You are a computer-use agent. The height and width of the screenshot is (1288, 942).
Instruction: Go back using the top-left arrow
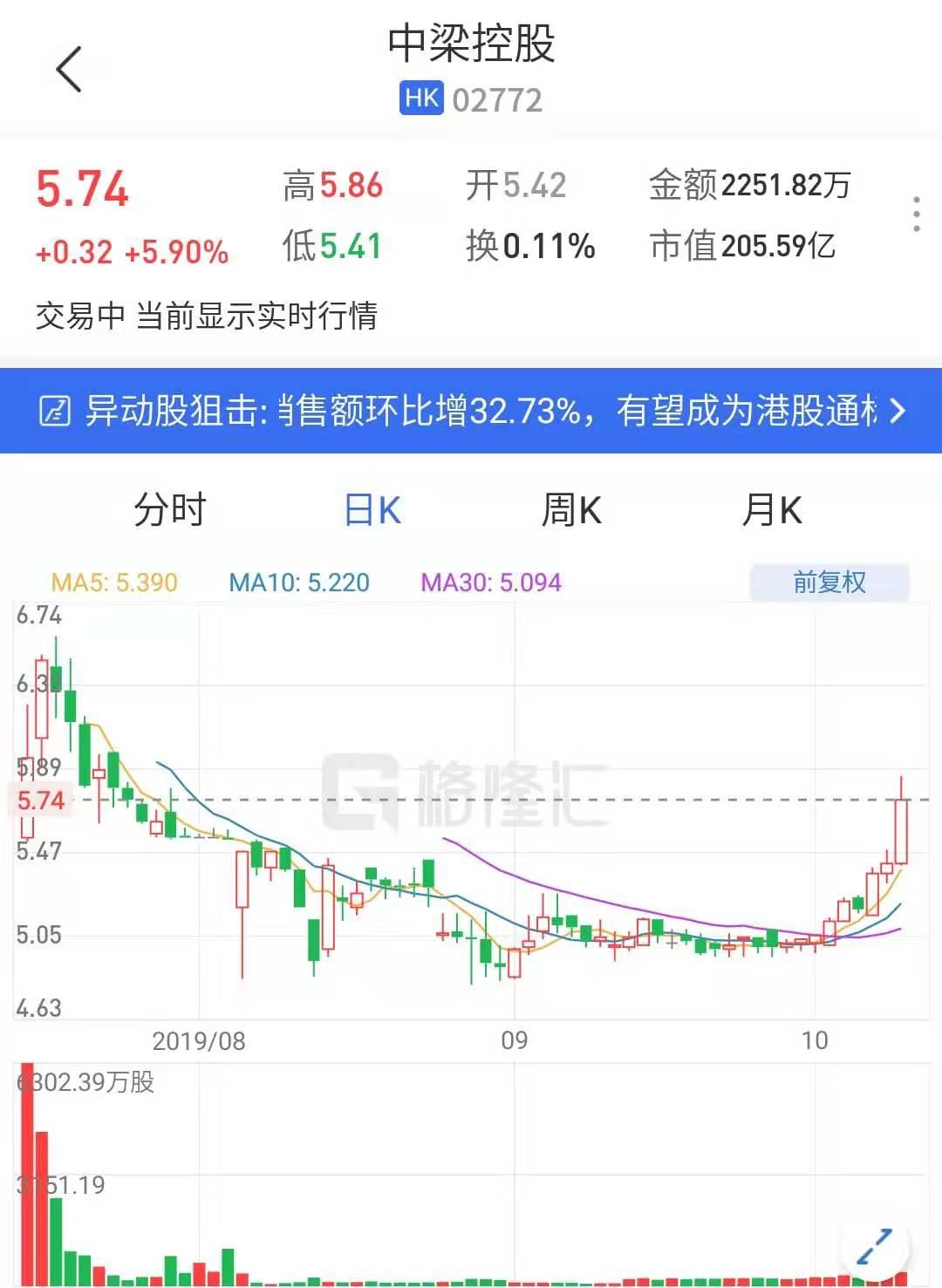69,70
